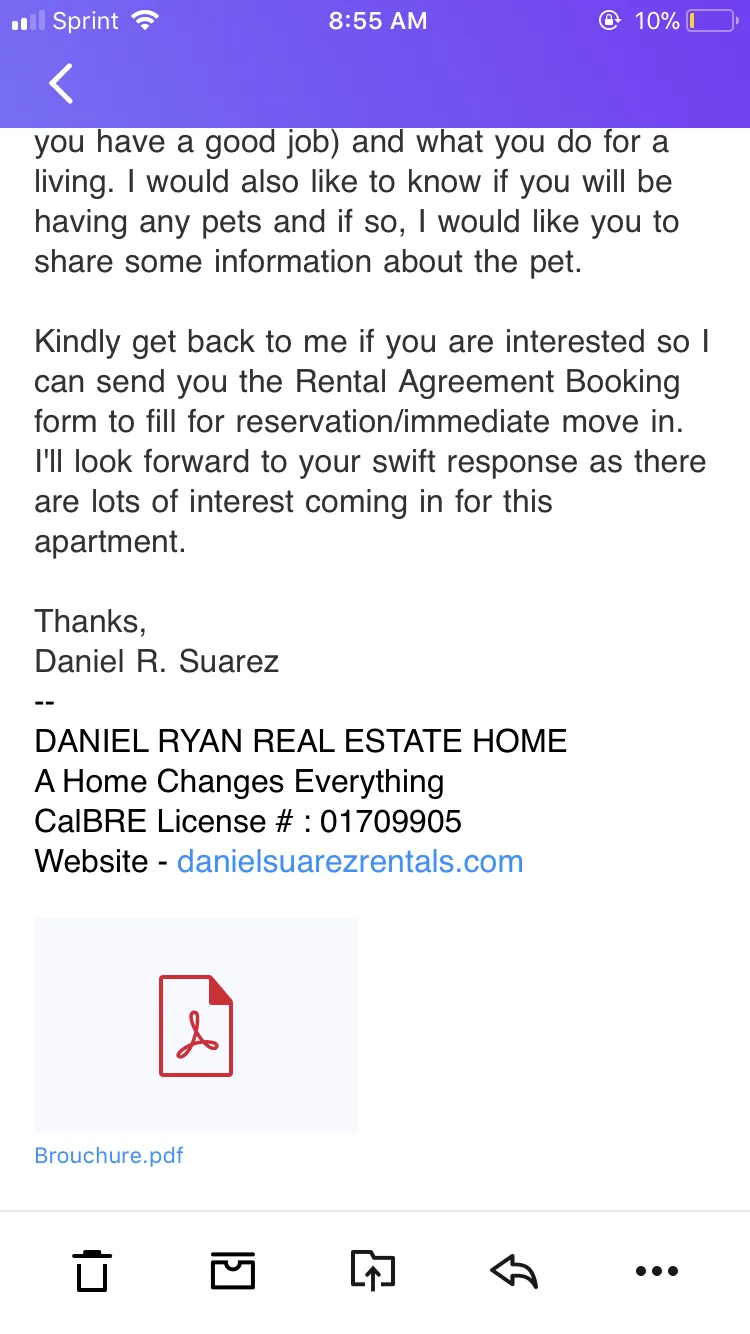Open the Brouchure.pdf attachment

coord(196,1025)
